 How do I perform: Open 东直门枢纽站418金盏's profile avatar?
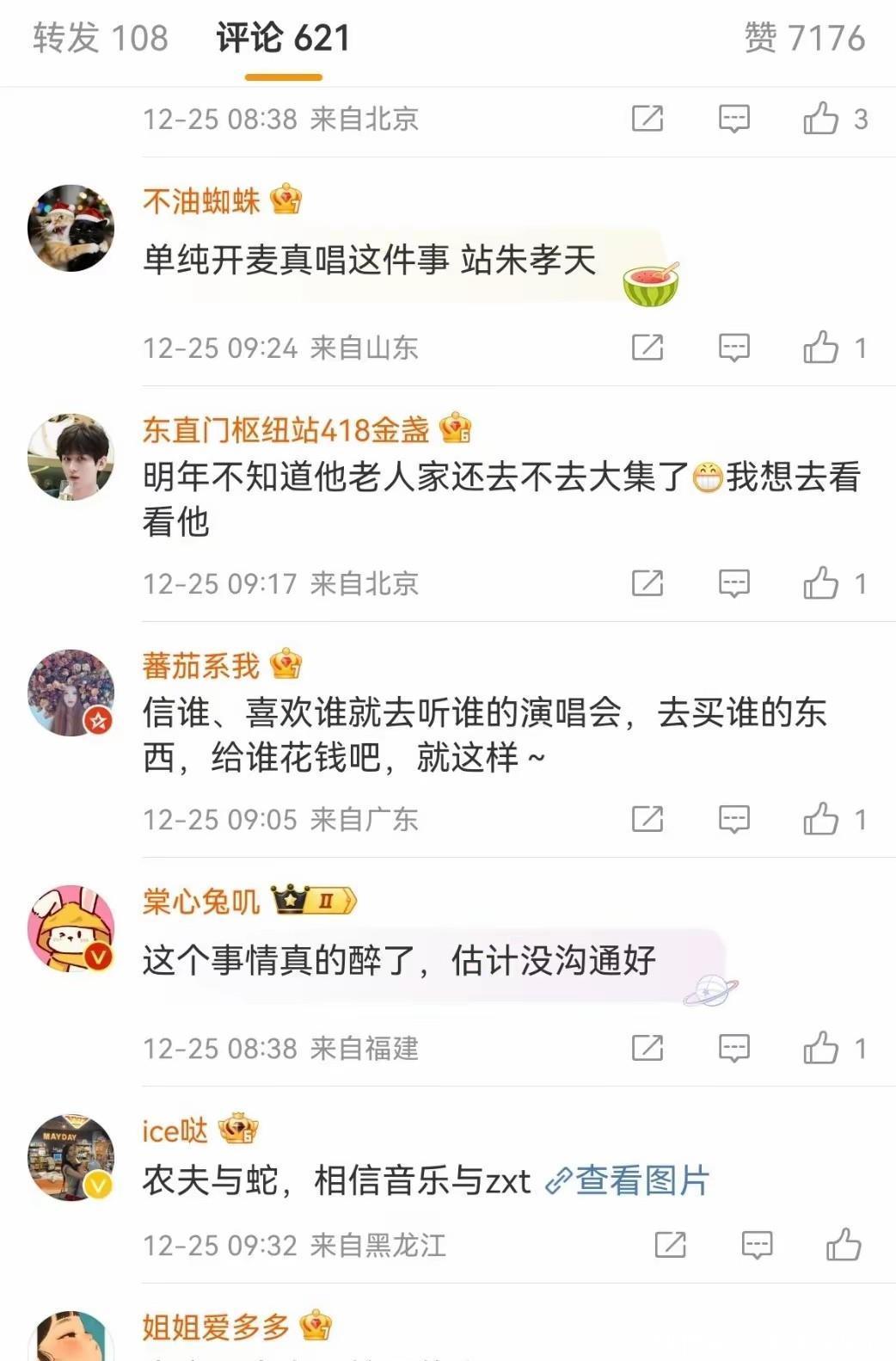pos(71,457)
